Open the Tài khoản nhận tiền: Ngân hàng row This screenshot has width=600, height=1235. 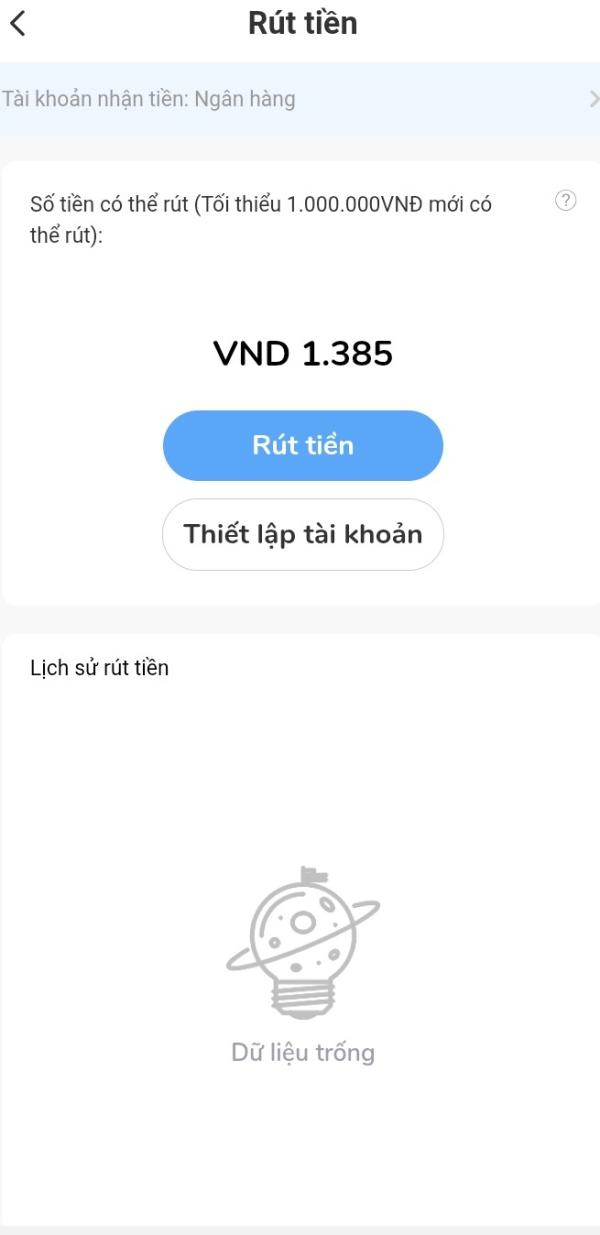pyautogui.click(x=300, y=99)
